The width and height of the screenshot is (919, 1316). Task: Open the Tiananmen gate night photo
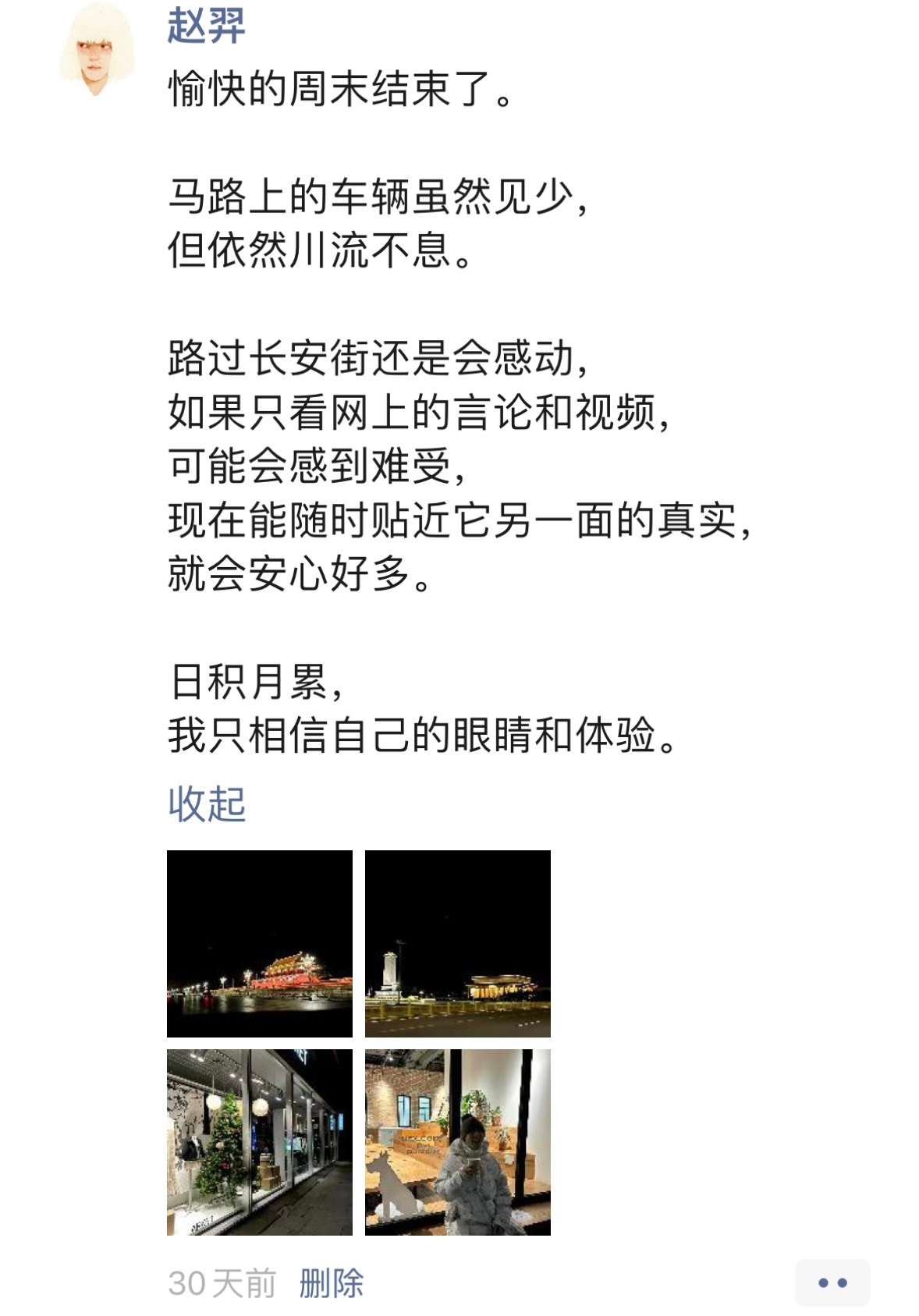coord(260,943)
